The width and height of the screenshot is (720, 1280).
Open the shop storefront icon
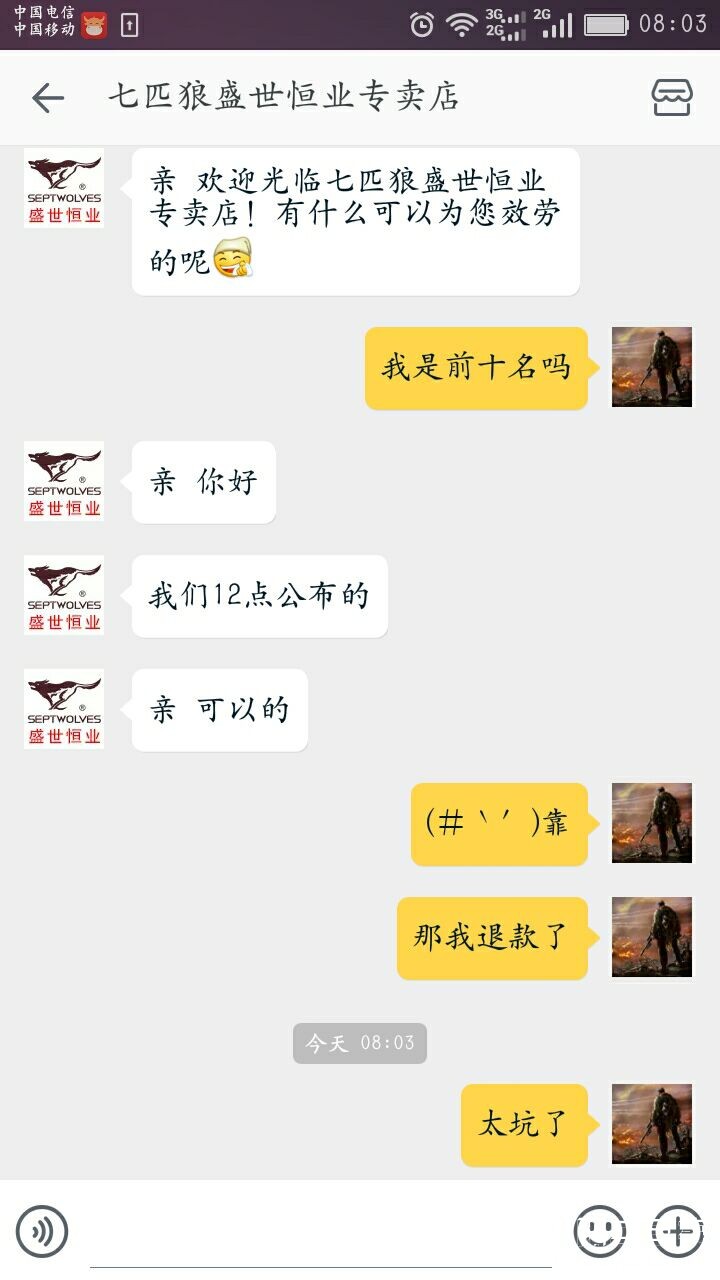tap(672, 97)
